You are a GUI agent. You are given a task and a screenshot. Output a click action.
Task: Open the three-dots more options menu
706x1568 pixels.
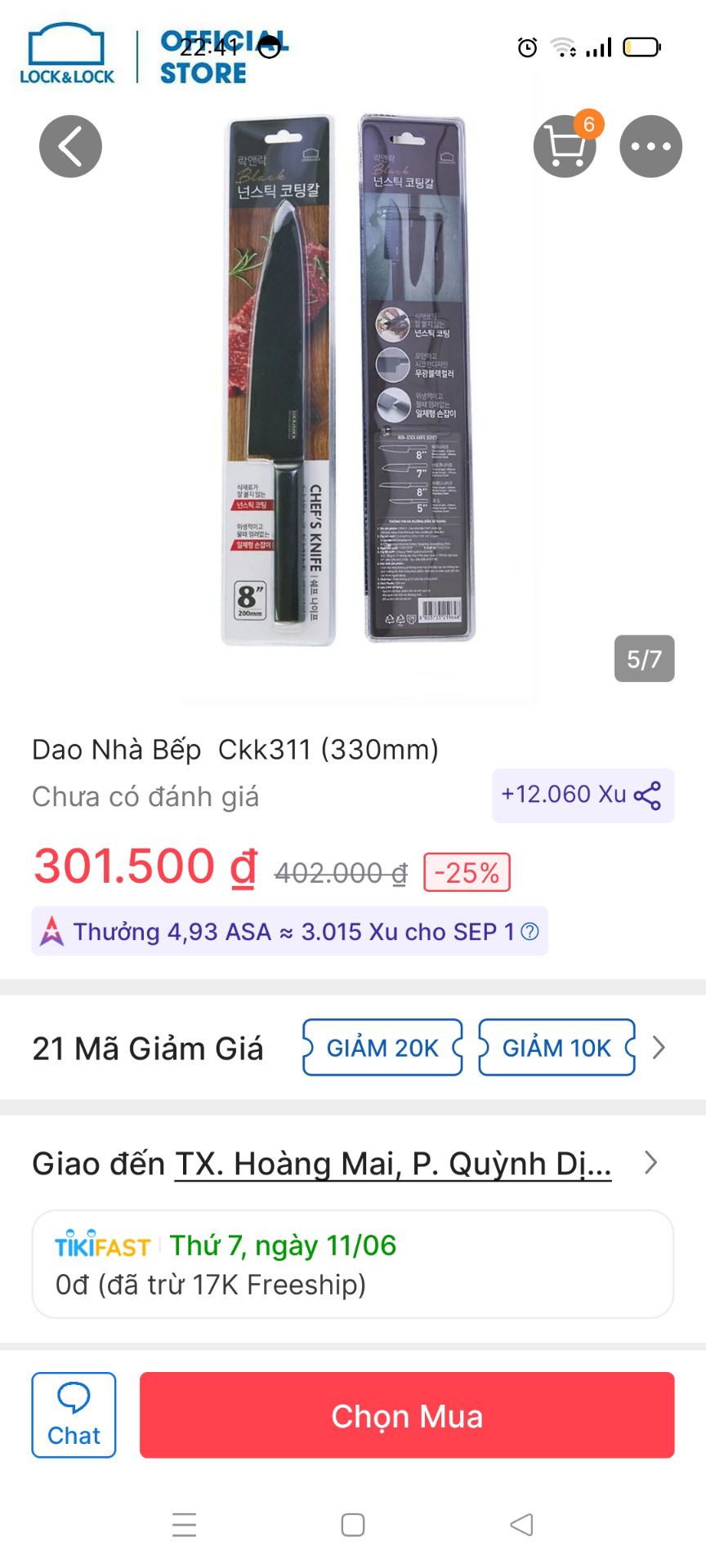point(650,145)
